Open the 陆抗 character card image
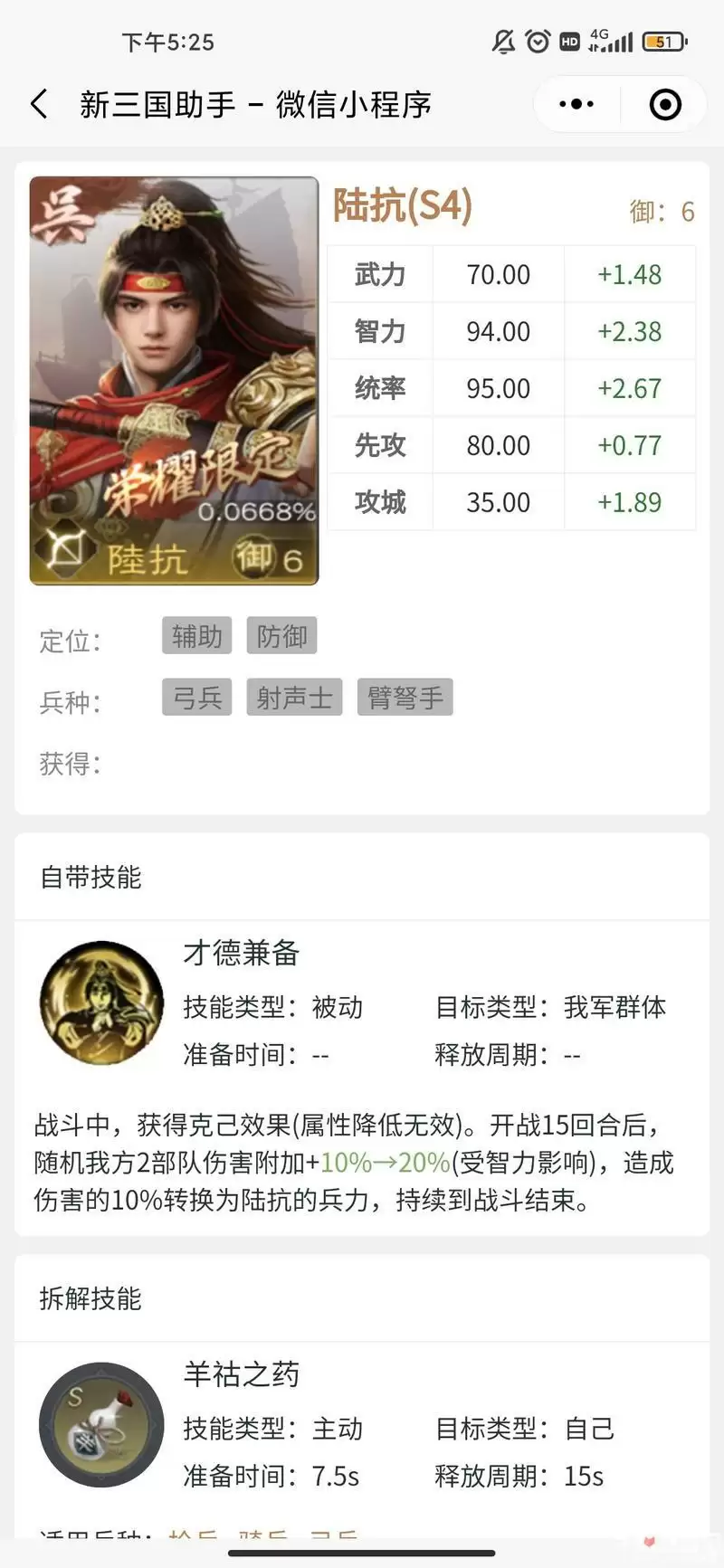This screenshot has width=724, height=1568. tap(174, 380)
